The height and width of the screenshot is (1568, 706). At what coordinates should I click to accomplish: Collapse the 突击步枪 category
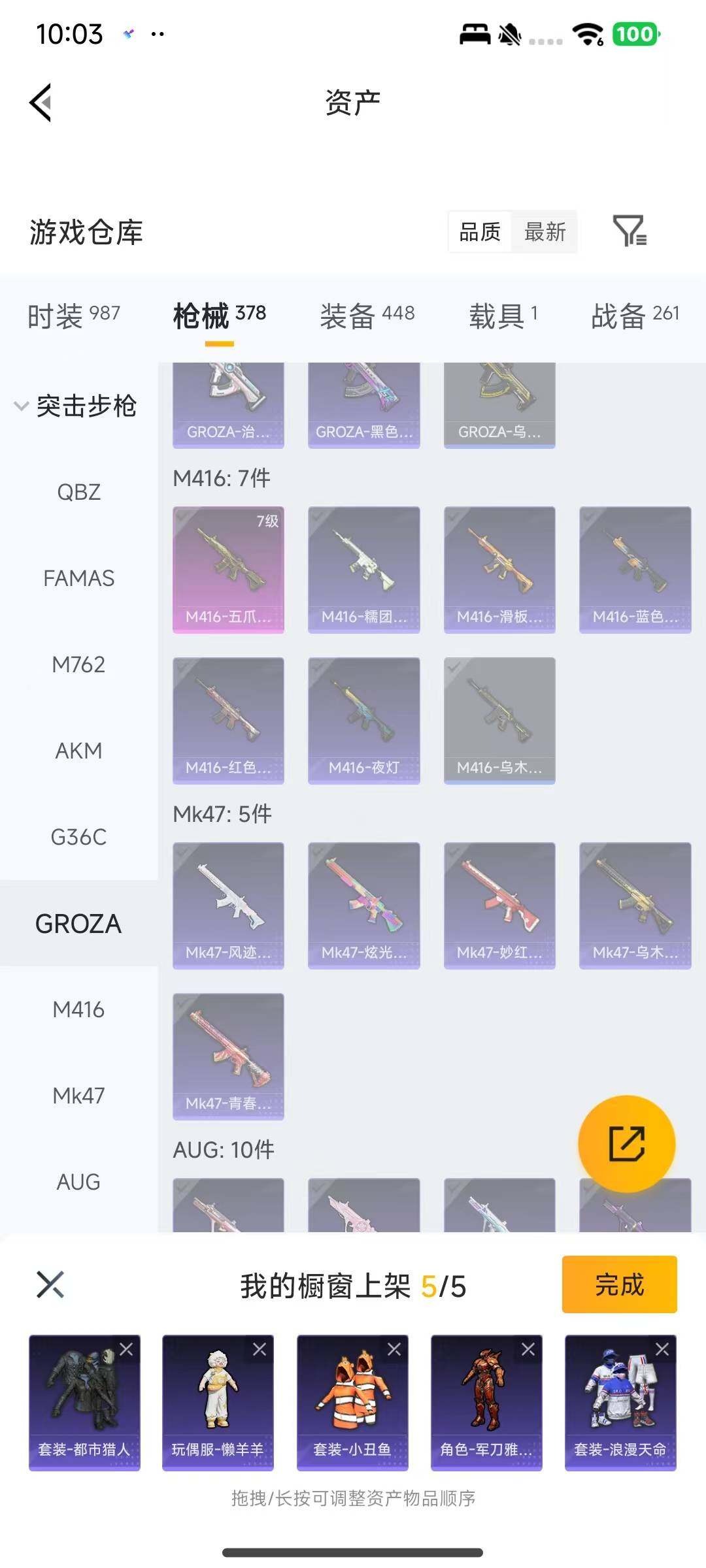[x=21, y=406]
